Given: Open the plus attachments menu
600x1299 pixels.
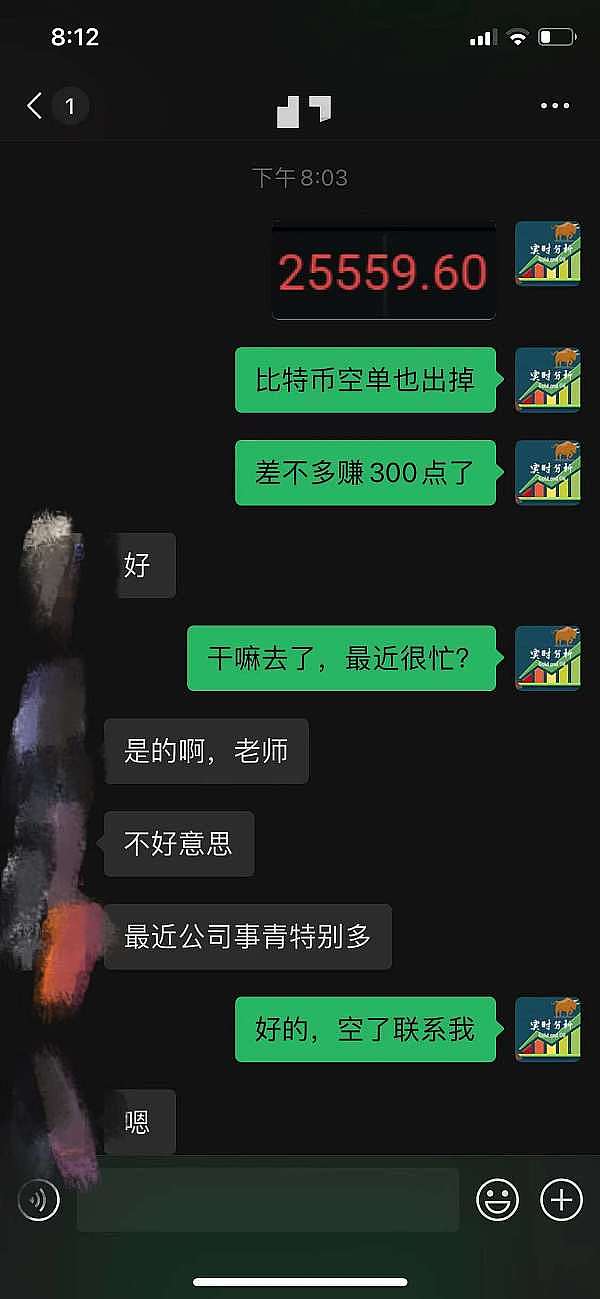Looking at the screenshot, I should (561, 1199).
